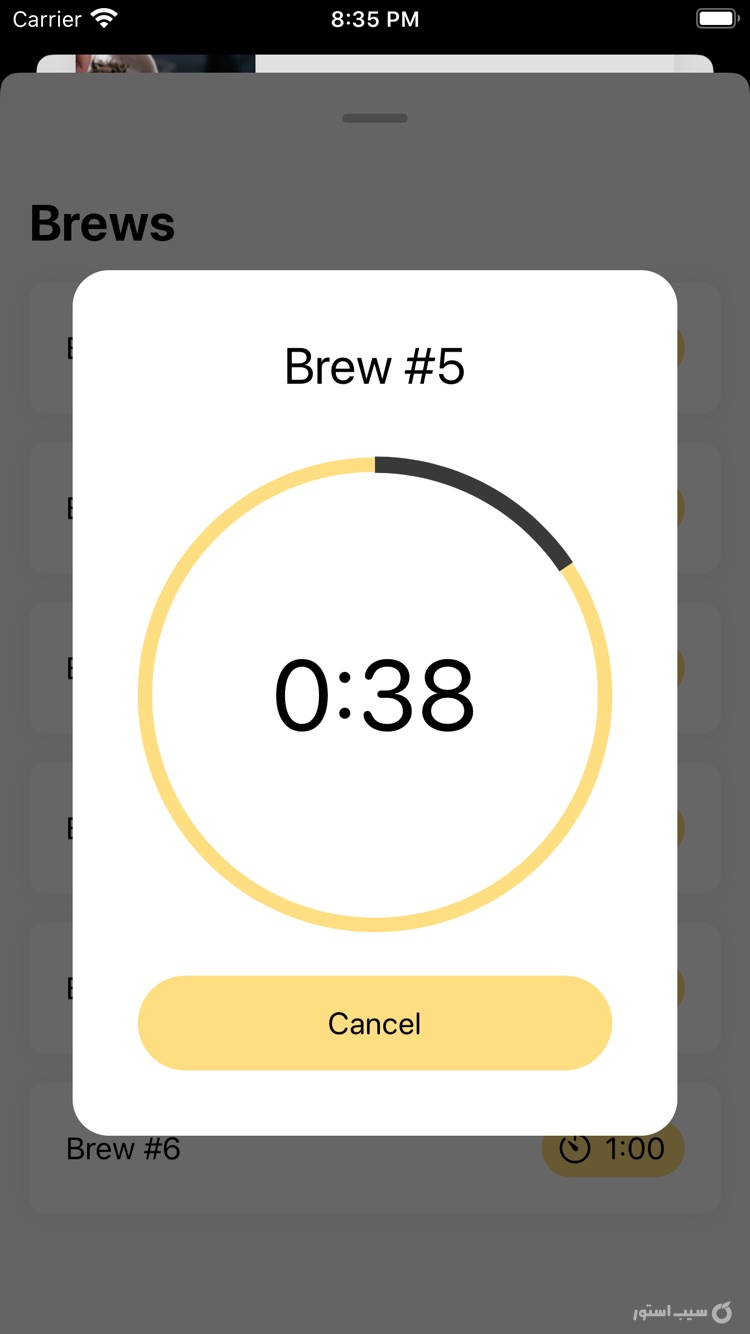Stop the running Brew #5 timer via Cancel

coord(375,1022)
